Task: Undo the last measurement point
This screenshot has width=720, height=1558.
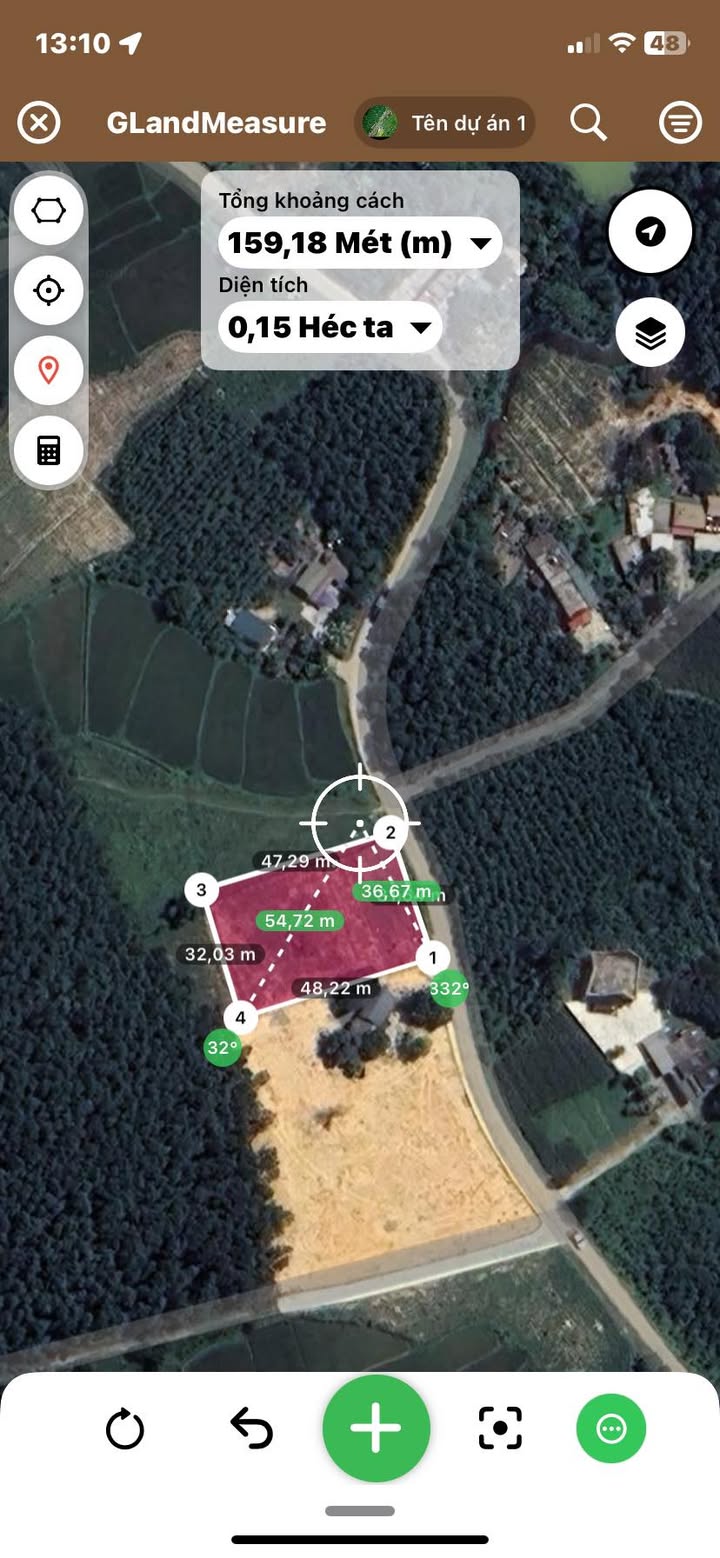Action: pos(251,1429)
